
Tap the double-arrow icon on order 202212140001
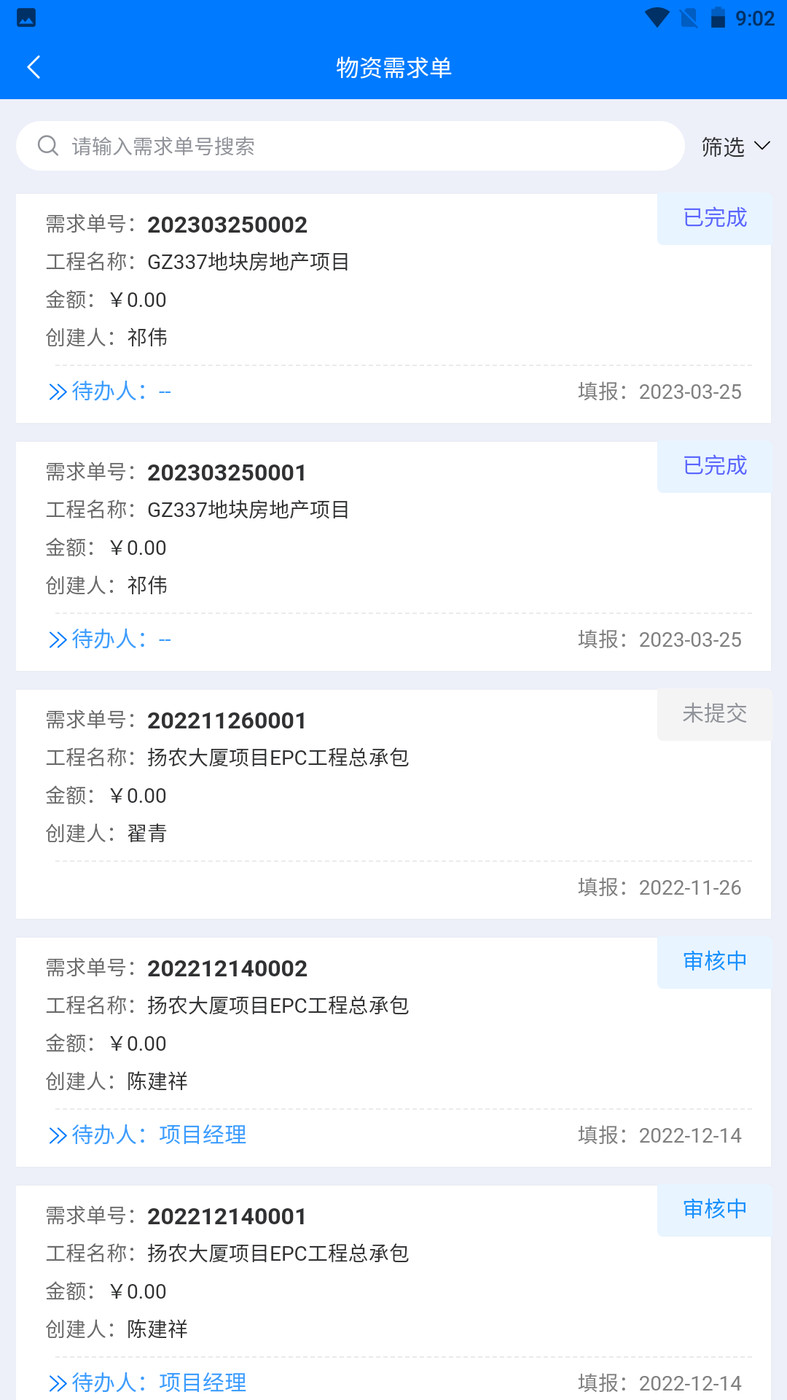(59, 1383)
